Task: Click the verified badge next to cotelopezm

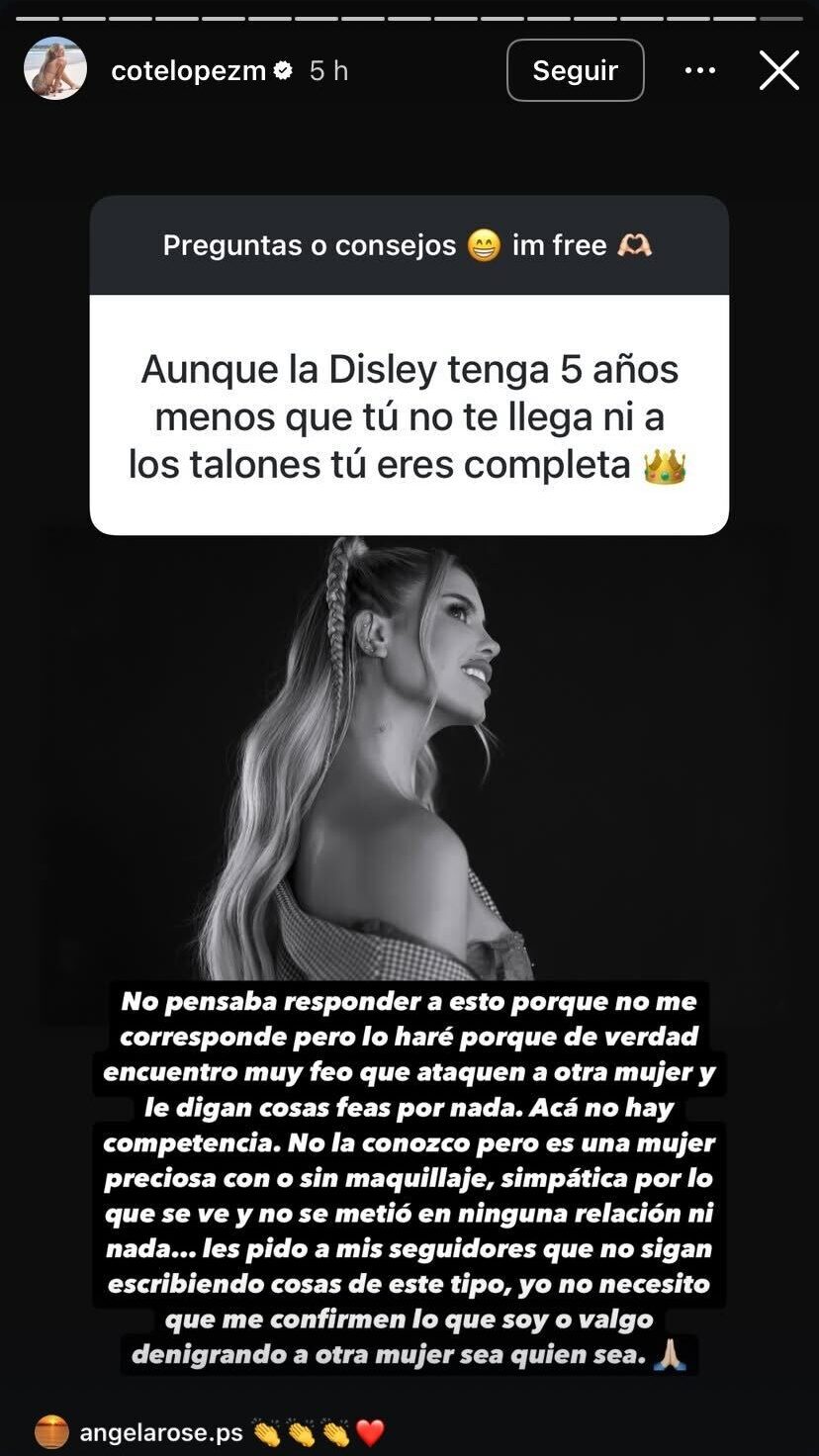Action: [x=283, y=69]
